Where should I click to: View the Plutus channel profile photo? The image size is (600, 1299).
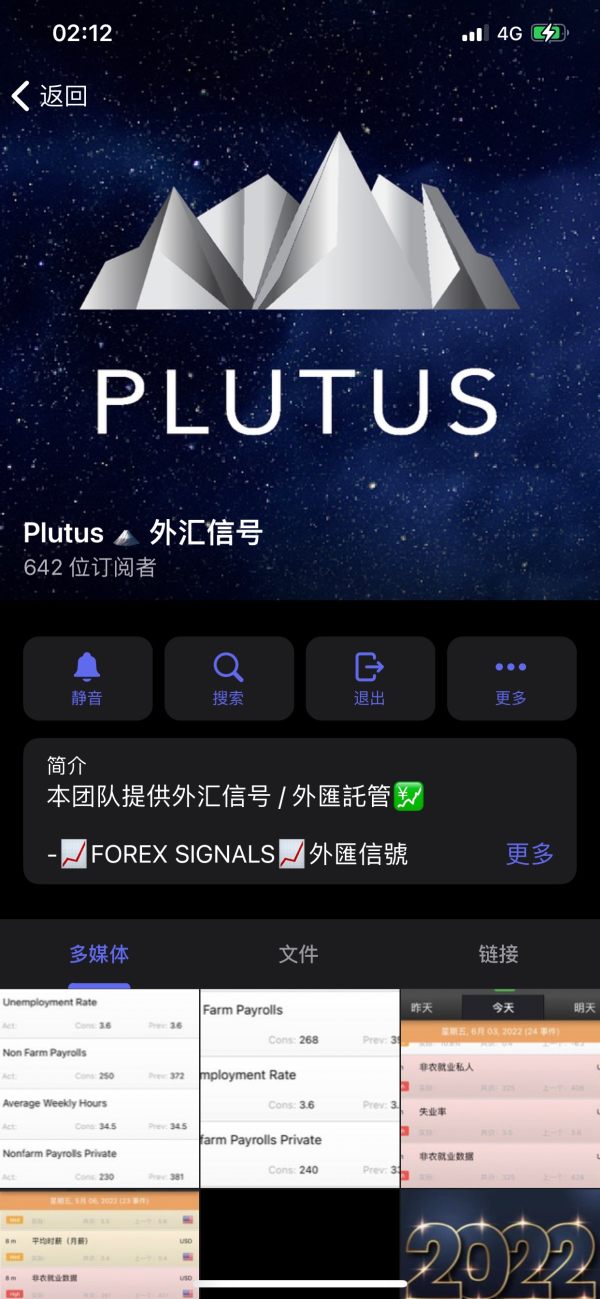pos(300,300)
